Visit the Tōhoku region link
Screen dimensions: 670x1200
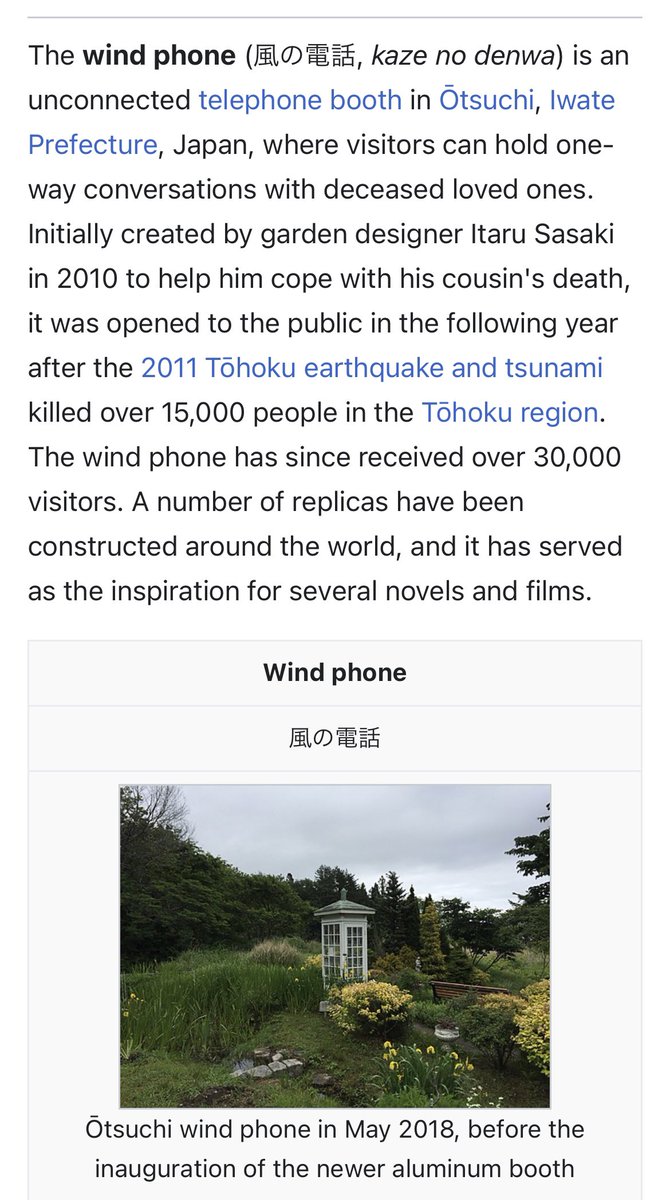(x=509, y=412)
